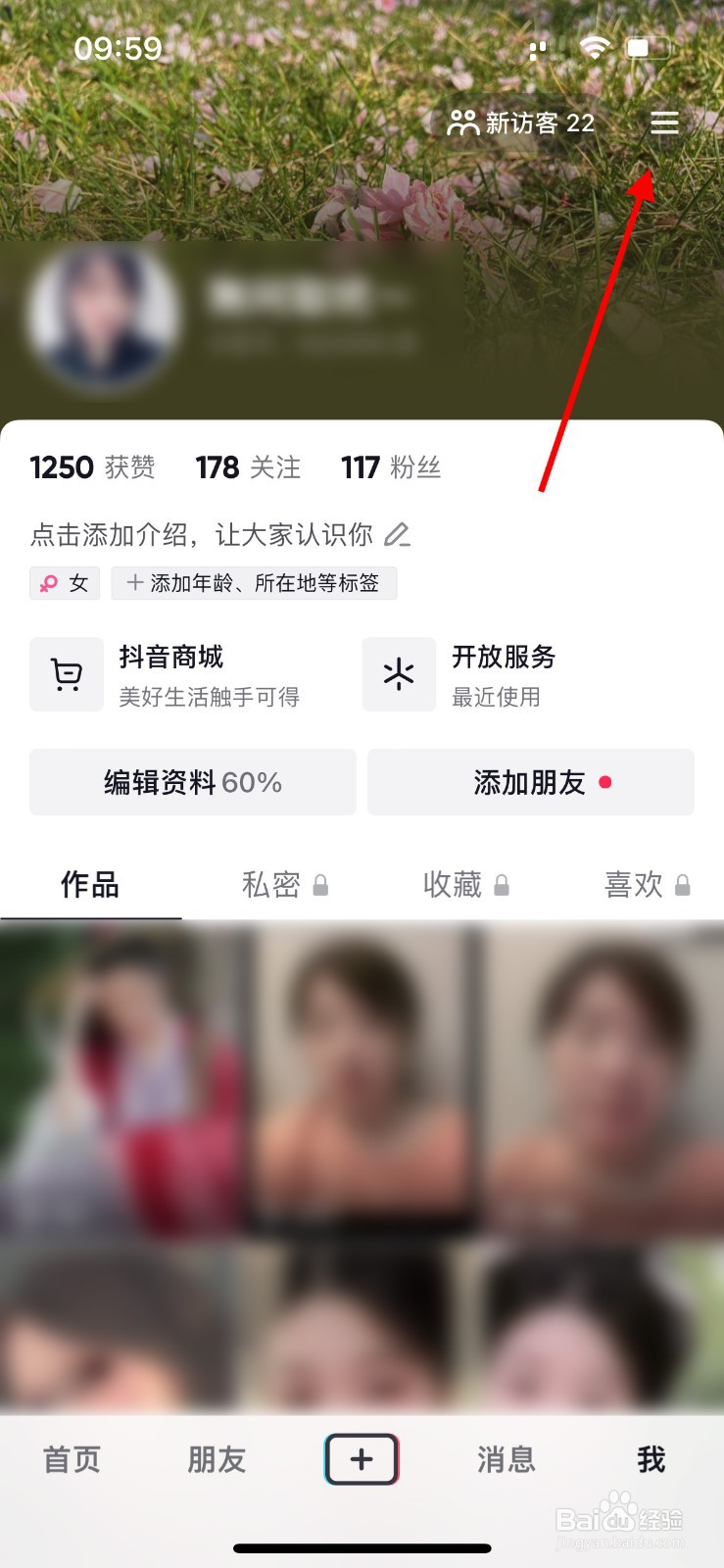Tap the 朋友 friends icon
The height and width of the screenshot is (1568, 724).
215,1459
